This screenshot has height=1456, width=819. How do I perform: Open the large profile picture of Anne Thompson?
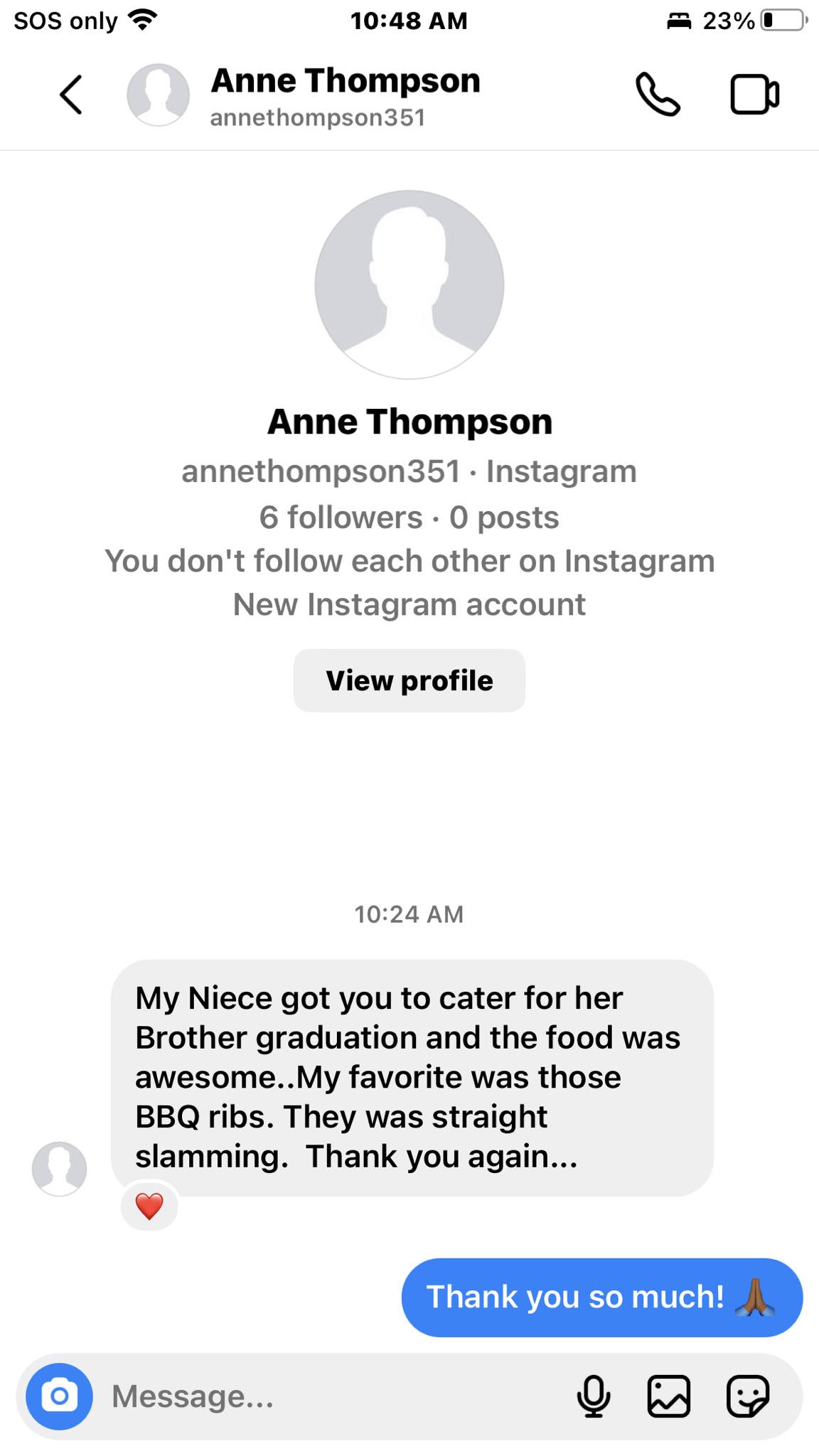409,284
